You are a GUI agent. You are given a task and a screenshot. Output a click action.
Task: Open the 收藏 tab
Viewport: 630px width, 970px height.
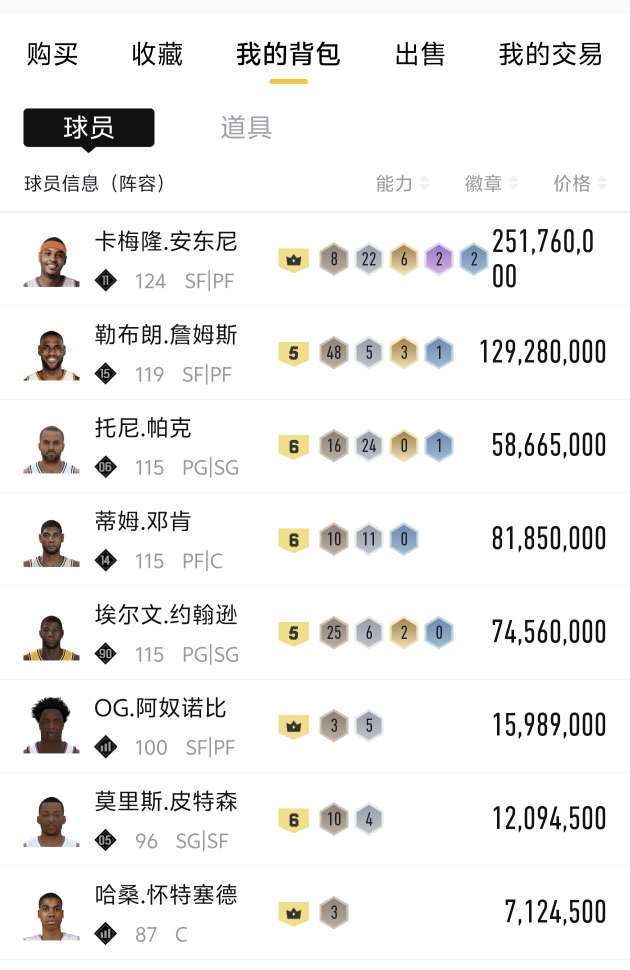coord(157,54)
